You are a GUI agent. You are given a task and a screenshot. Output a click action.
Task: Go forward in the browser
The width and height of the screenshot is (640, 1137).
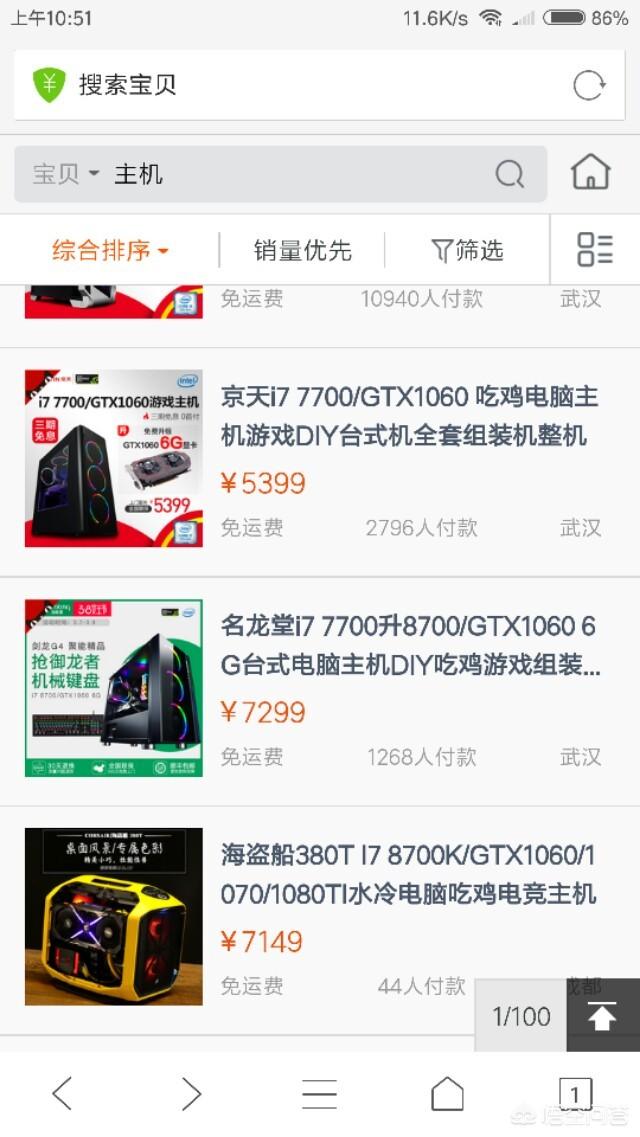[191, 1093]
